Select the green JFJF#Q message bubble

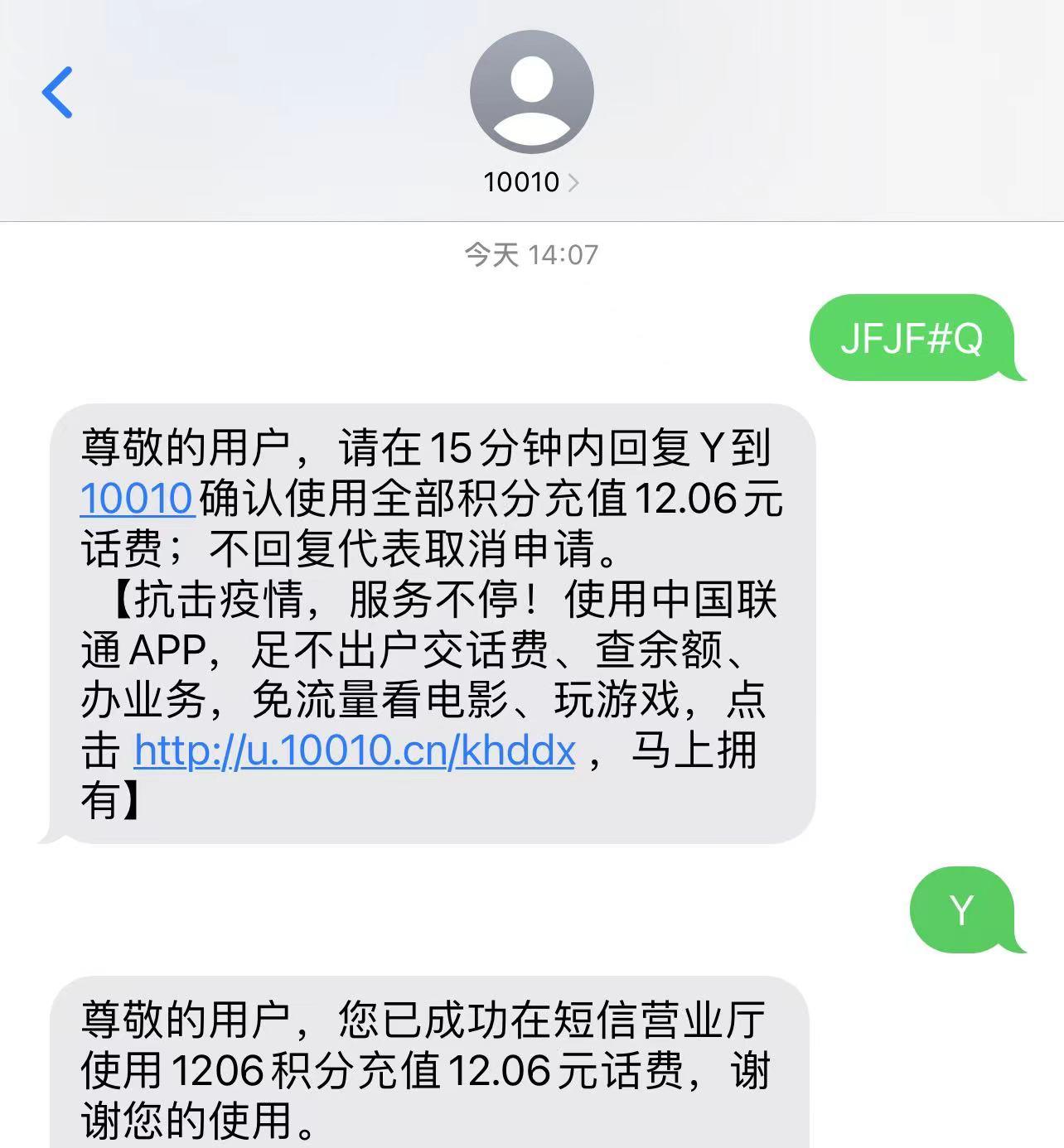tap(912, 339)
